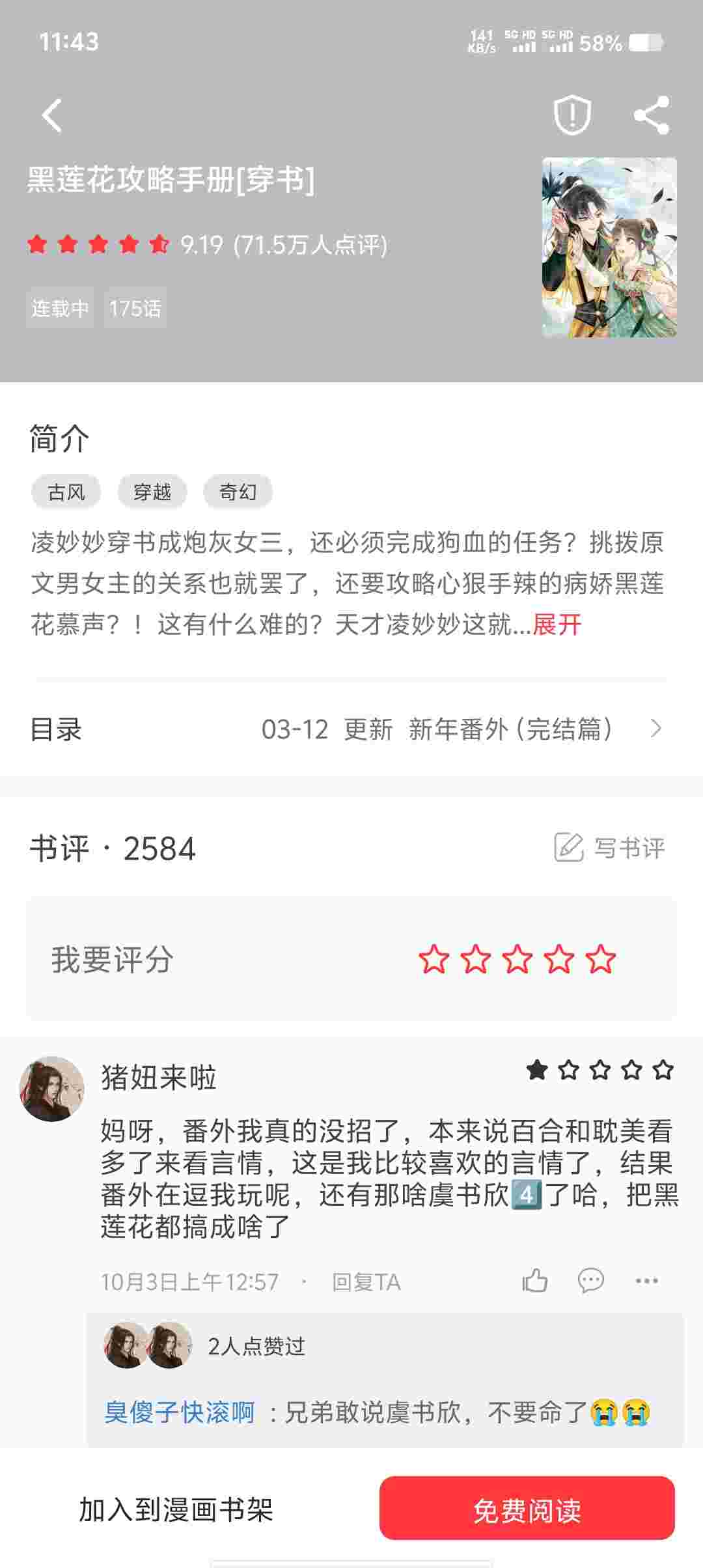
Task: Open more options on 猪妞来啦's review
Action: pos(646,1280)
